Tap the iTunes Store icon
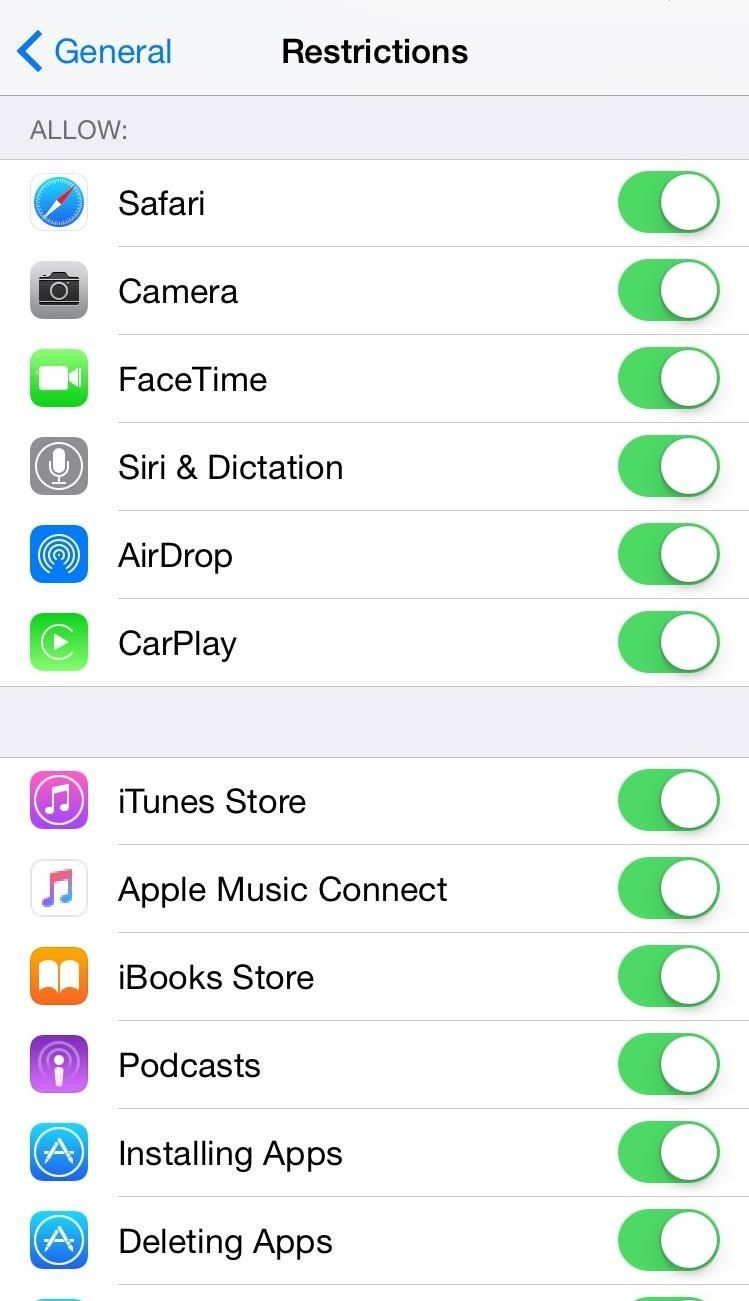The height and width of the screenshot is (1301, 749). (58, 800)
